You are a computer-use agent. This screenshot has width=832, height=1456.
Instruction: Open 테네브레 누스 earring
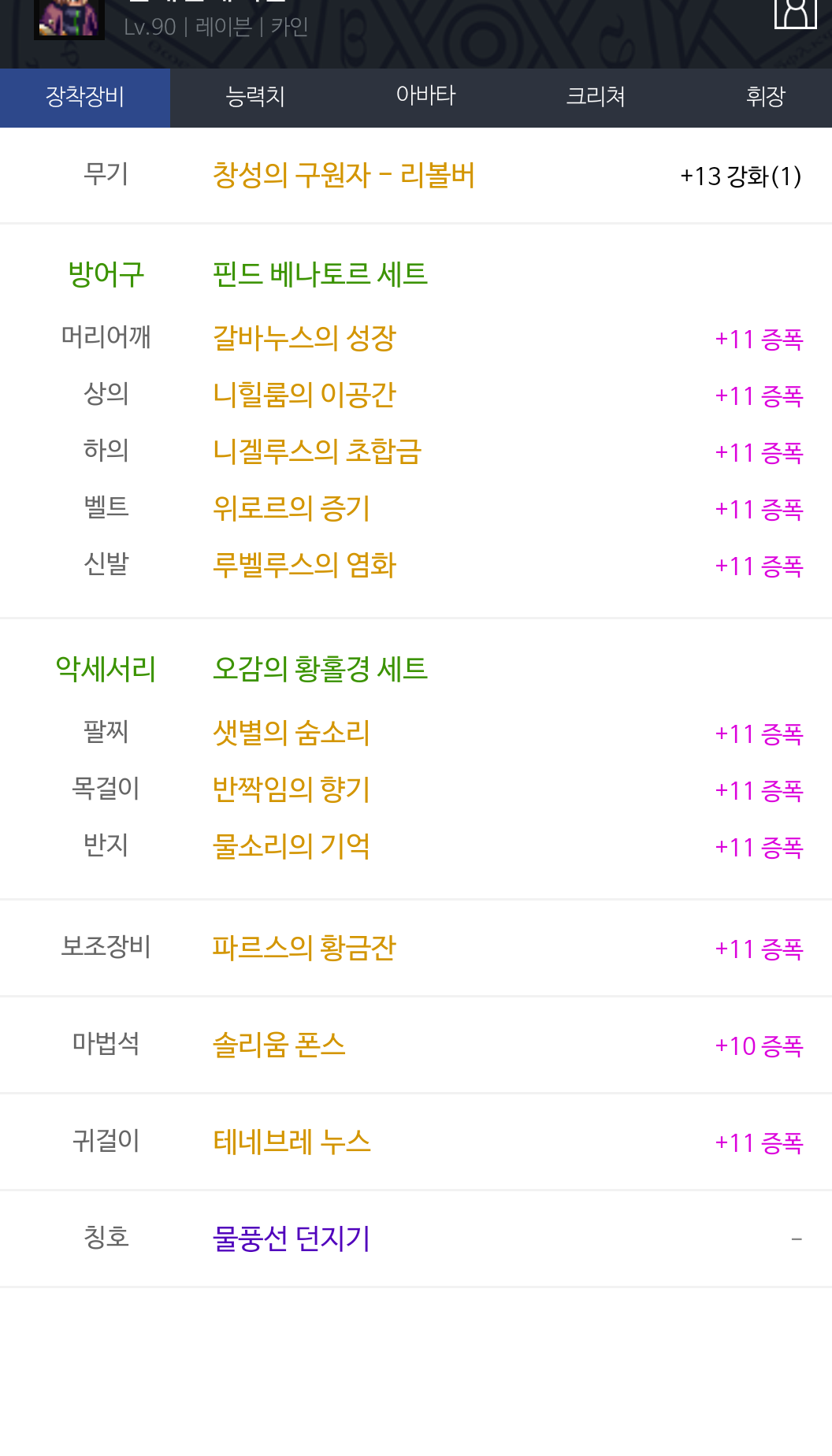(x=292, y=1142)
